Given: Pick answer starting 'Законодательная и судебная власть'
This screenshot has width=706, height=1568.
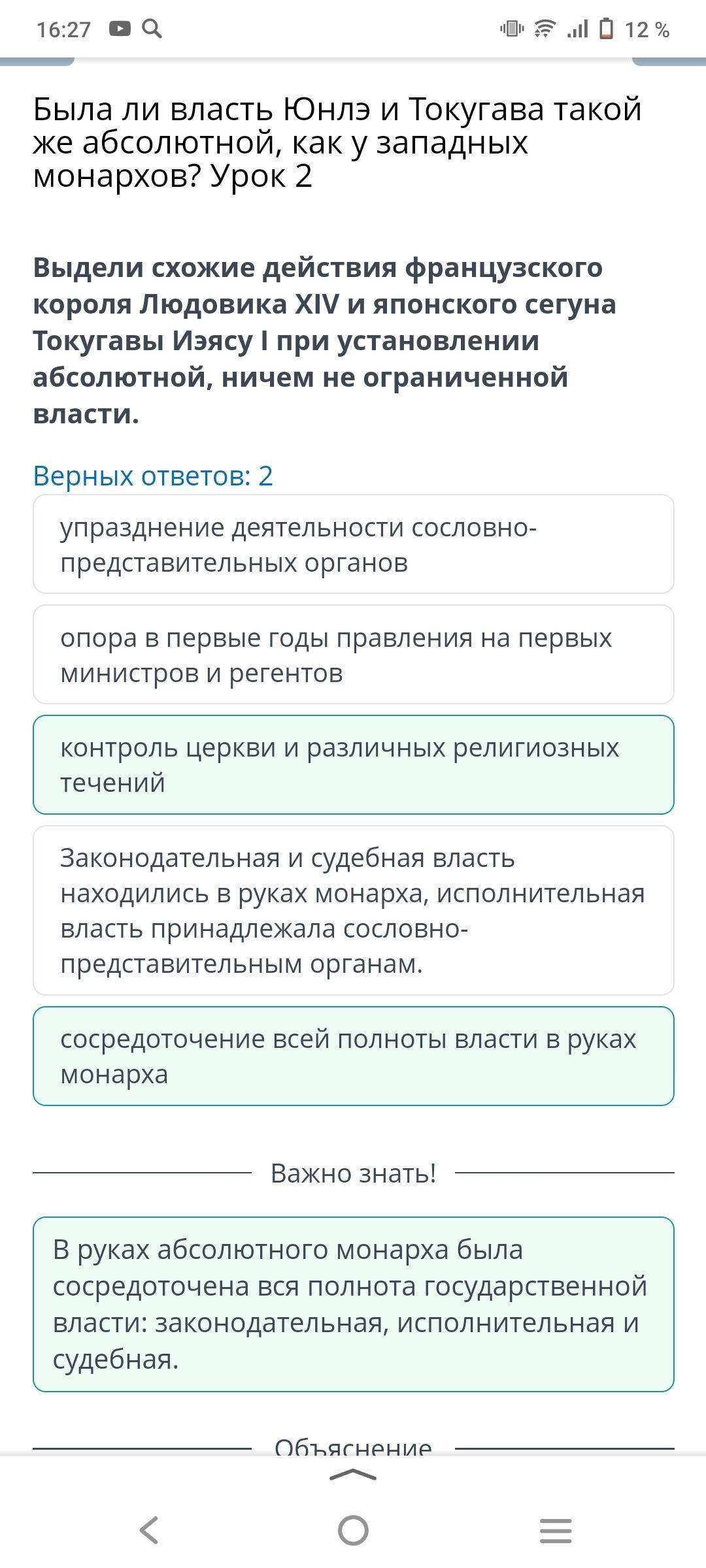Looking at the screenshot, I should point(353,911).
